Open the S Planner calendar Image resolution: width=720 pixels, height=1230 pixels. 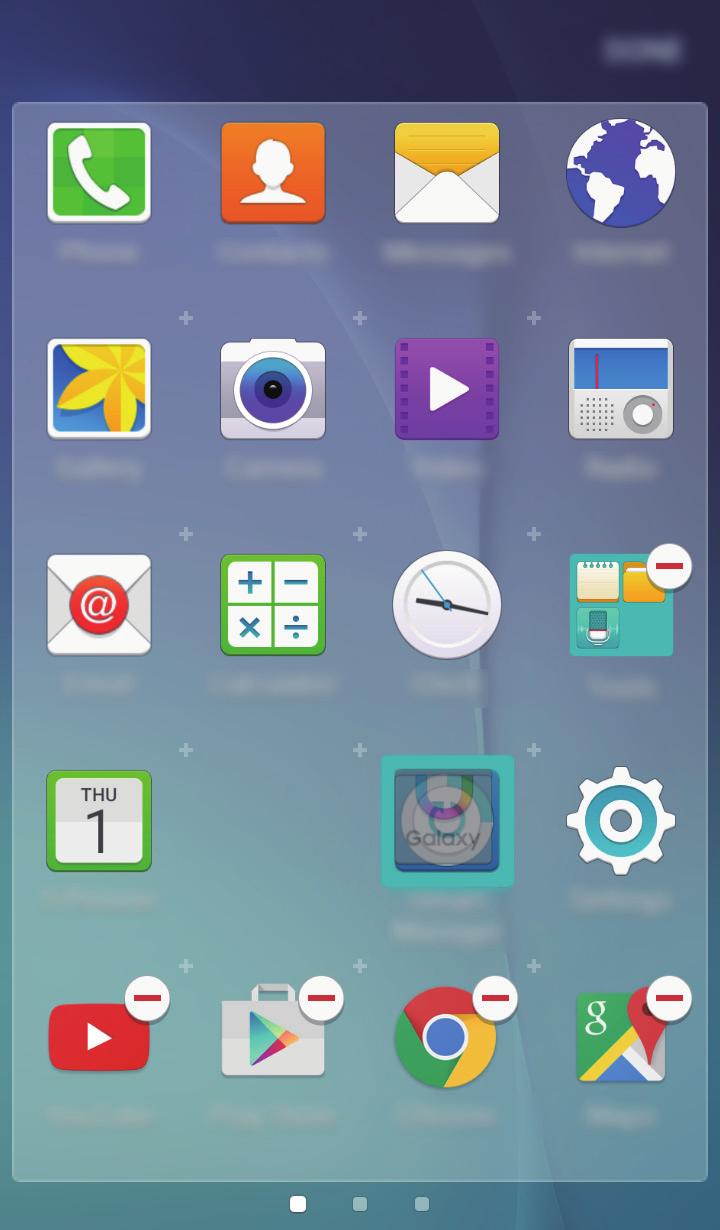coord(99,821)
